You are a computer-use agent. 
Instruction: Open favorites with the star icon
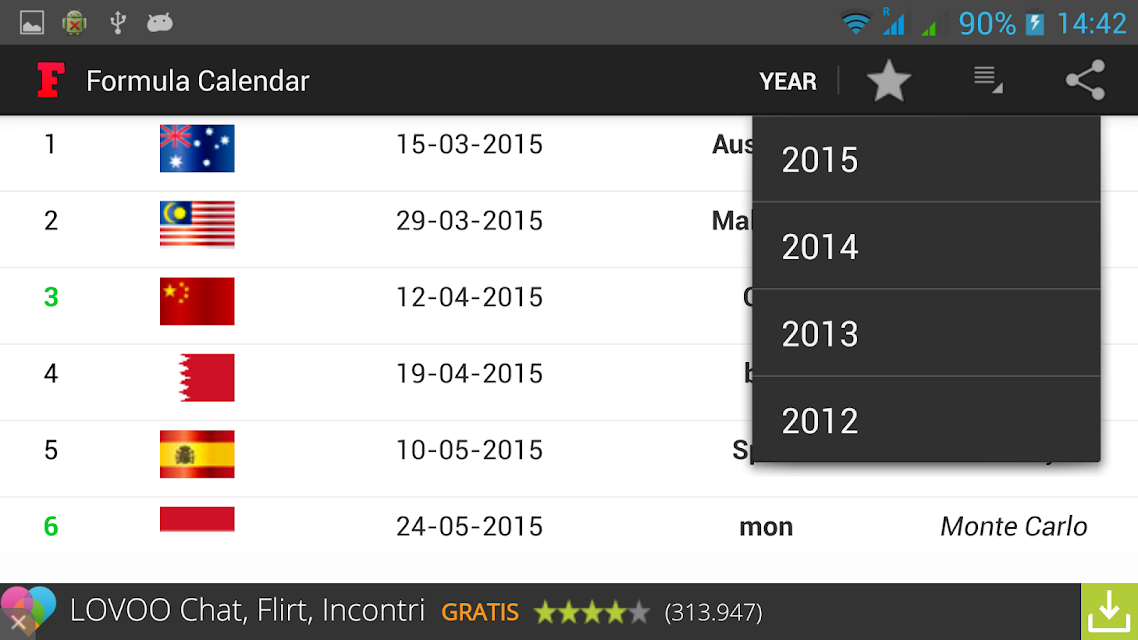[x=888, y=81]
